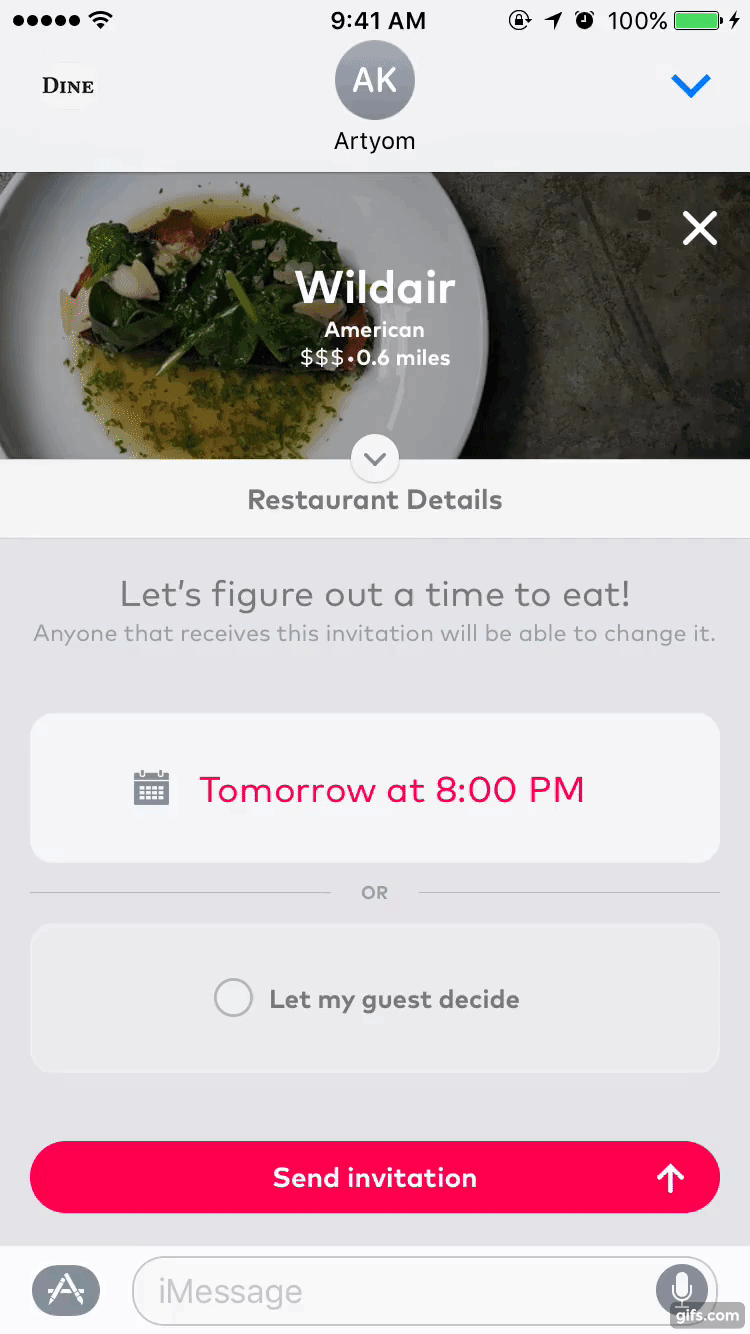This screenshot has height=1334, width=750.
Task: Send the invitation
Action: pyautogui.click(x=375, y=1177)
